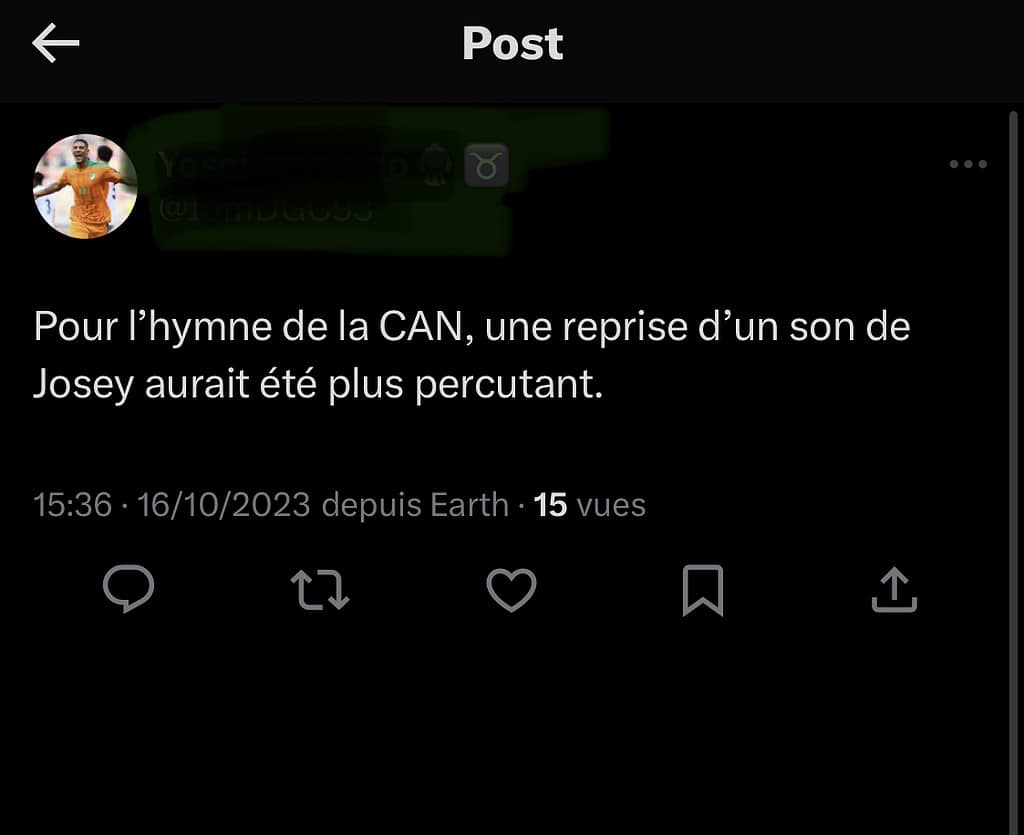Open the post author's profile picture
This screenshot has width=1024, height=835.
point(85,186)
